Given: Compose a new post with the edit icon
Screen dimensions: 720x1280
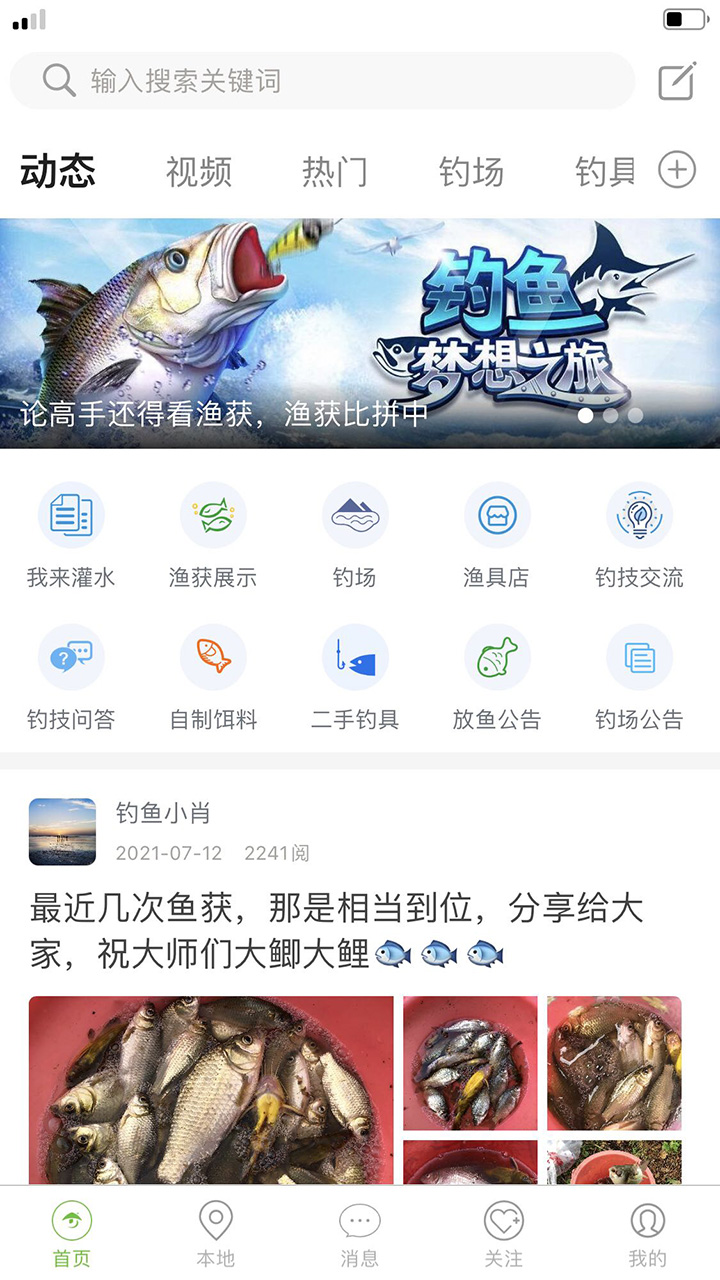Looking at the screenshot, I should click(677, 81).
